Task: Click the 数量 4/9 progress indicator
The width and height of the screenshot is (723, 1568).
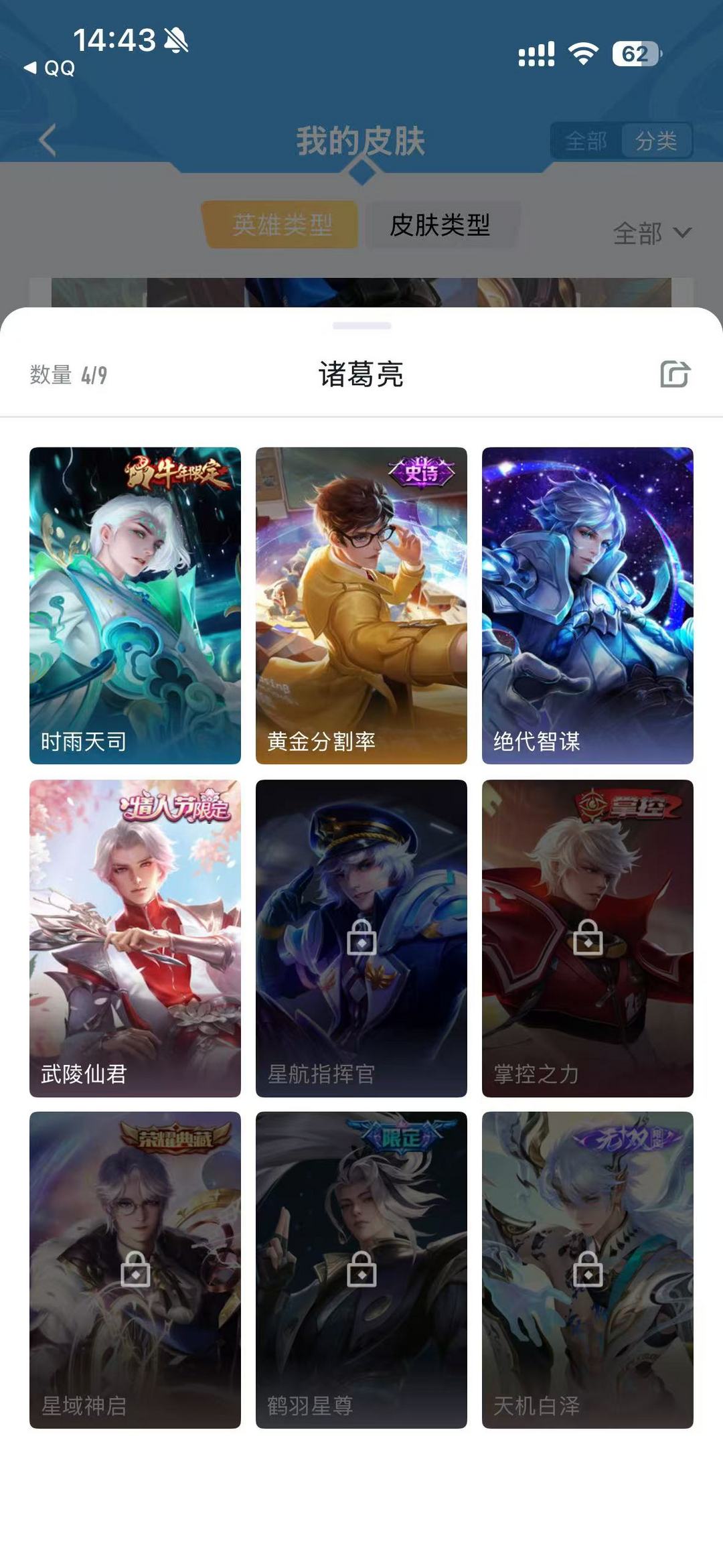Action: pos(66,375)
